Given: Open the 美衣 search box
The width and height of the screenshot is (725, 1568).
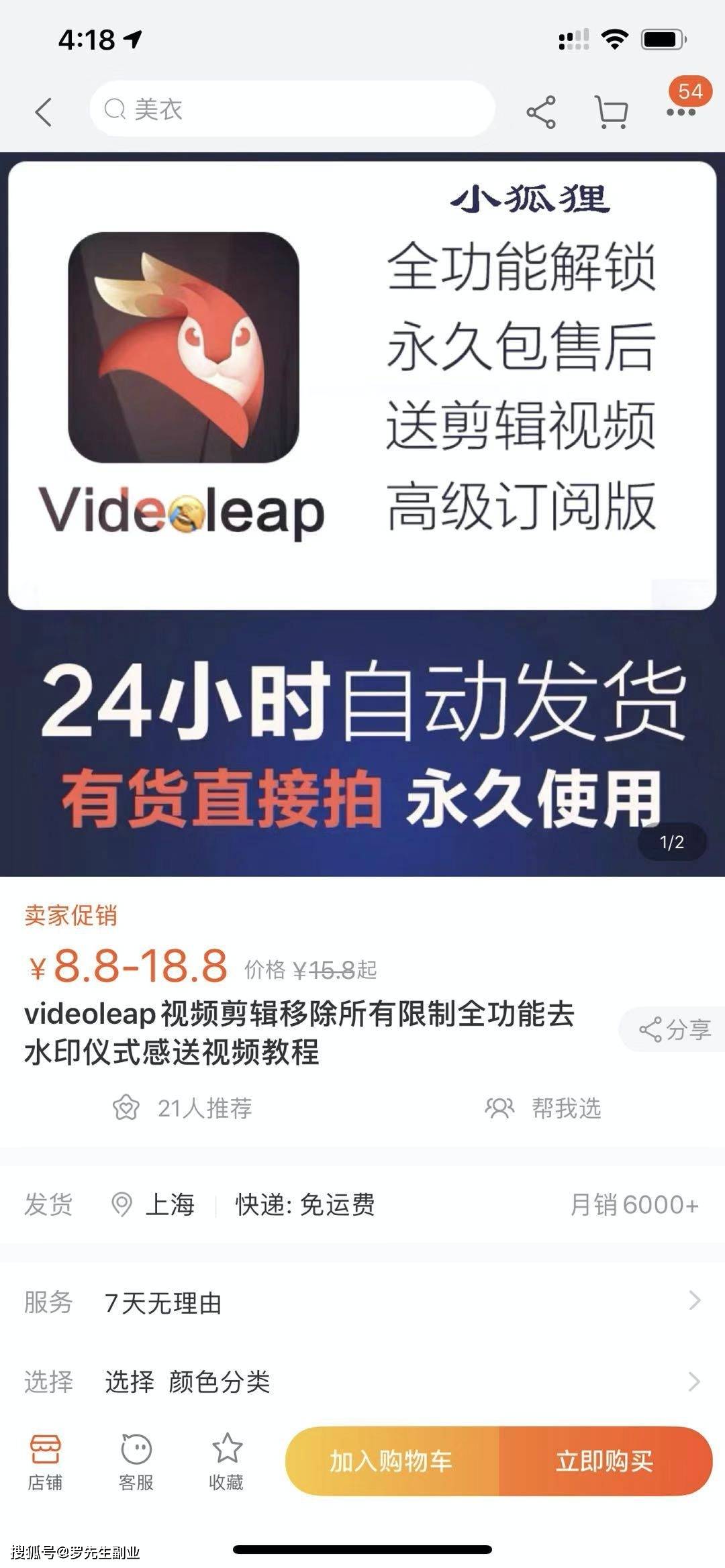Looking at the screenshot, I should click(292, 109).
